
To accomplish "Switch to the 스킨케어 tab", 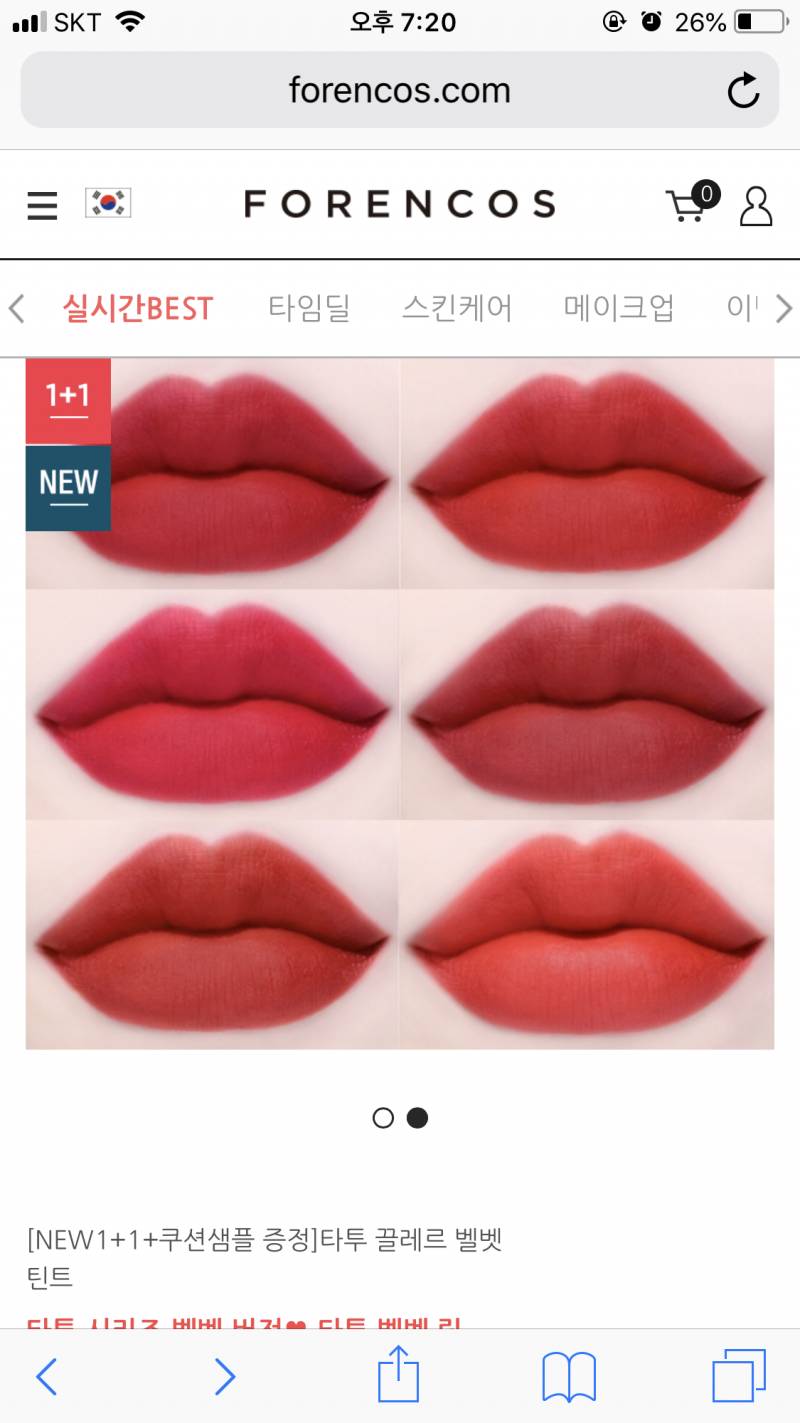I will tap(457, 308).
